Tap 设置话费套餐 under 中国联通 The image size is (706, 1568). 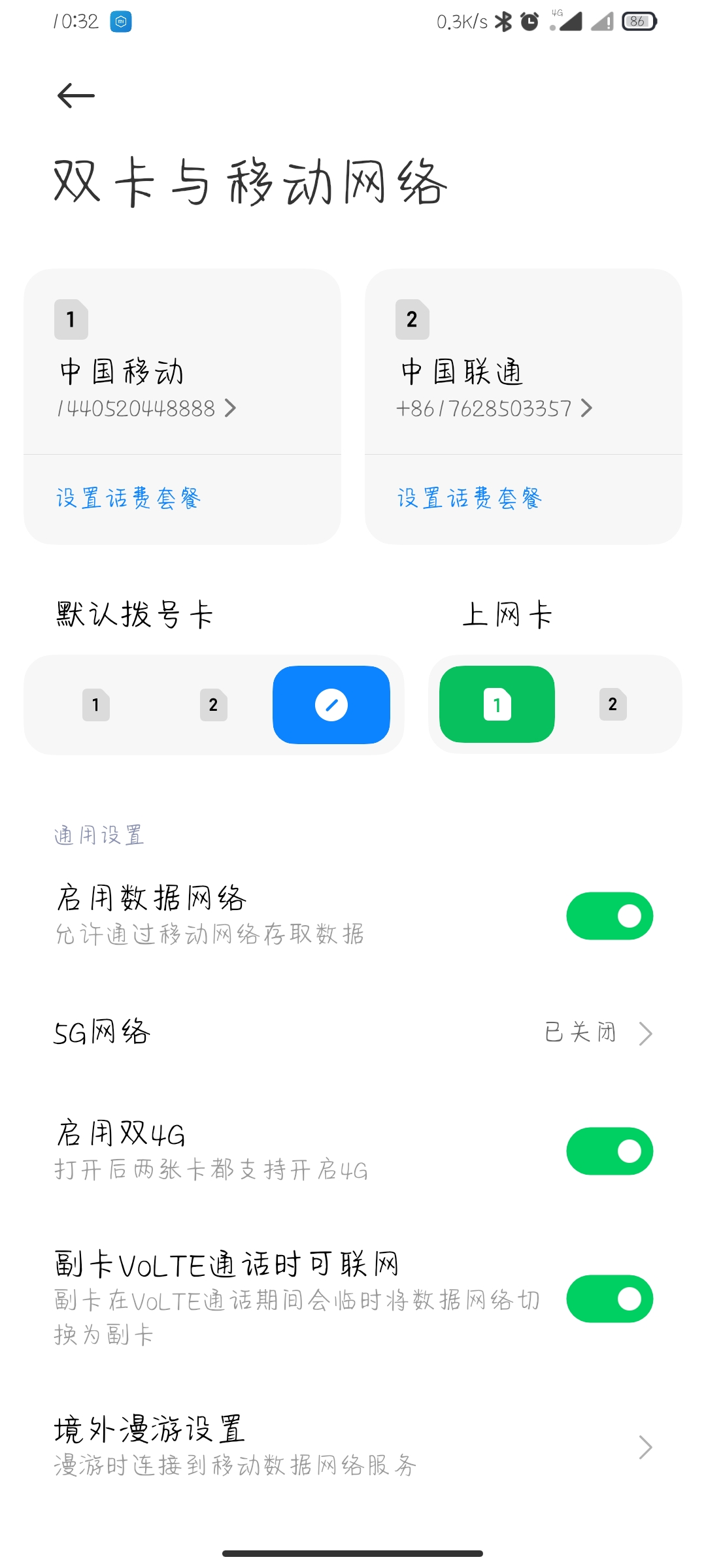[x=469, y=498]
